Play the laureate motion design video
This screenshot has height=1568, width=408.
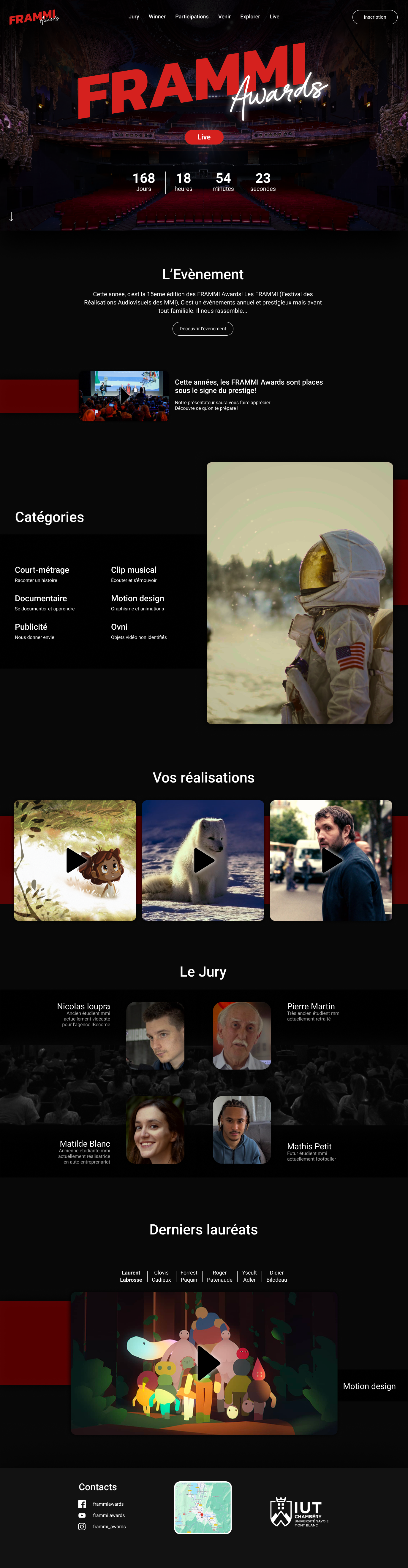(x=208, y=1364)
